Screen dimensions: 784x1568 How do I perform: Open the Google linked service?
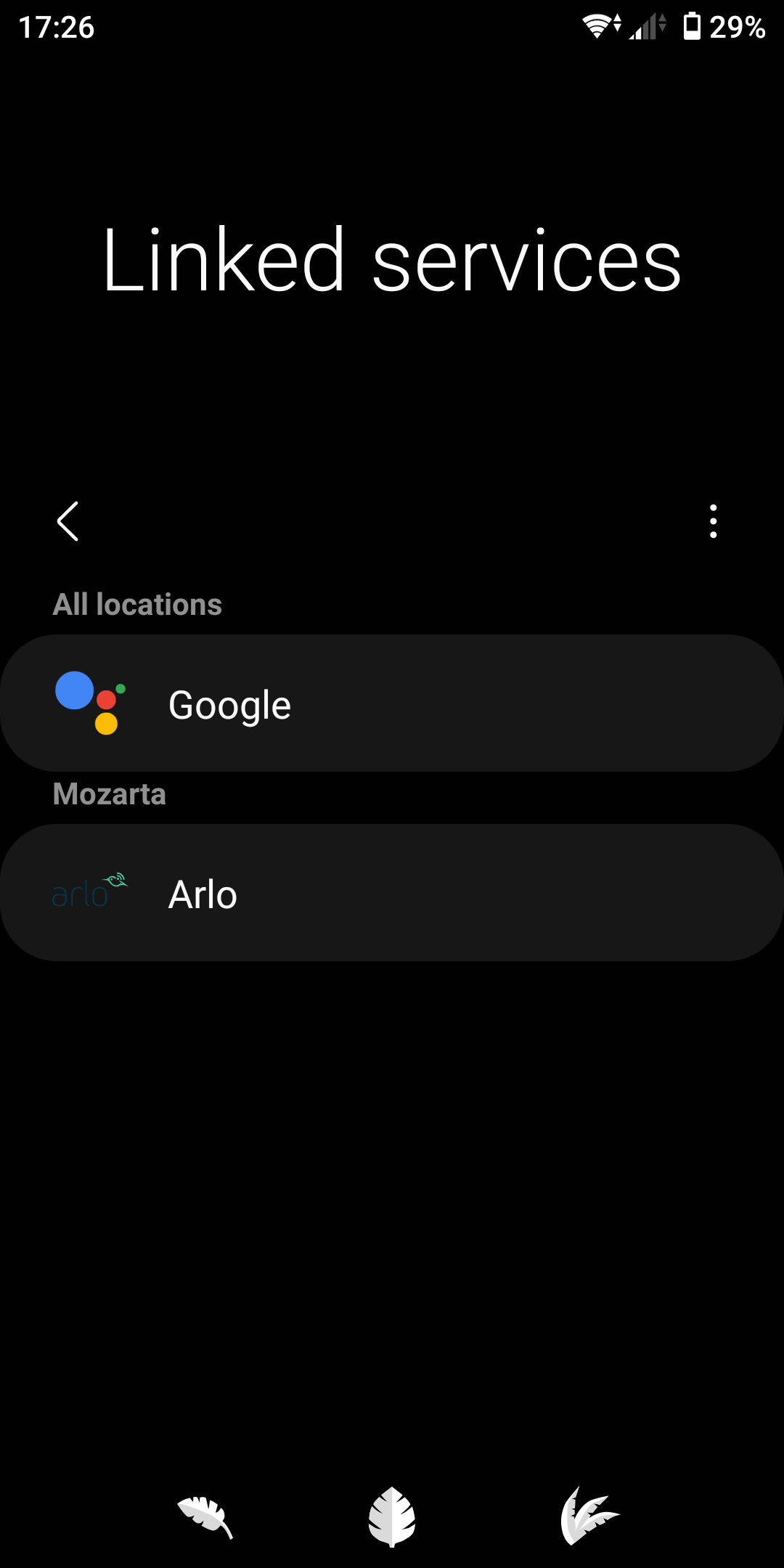coord(392,703)
